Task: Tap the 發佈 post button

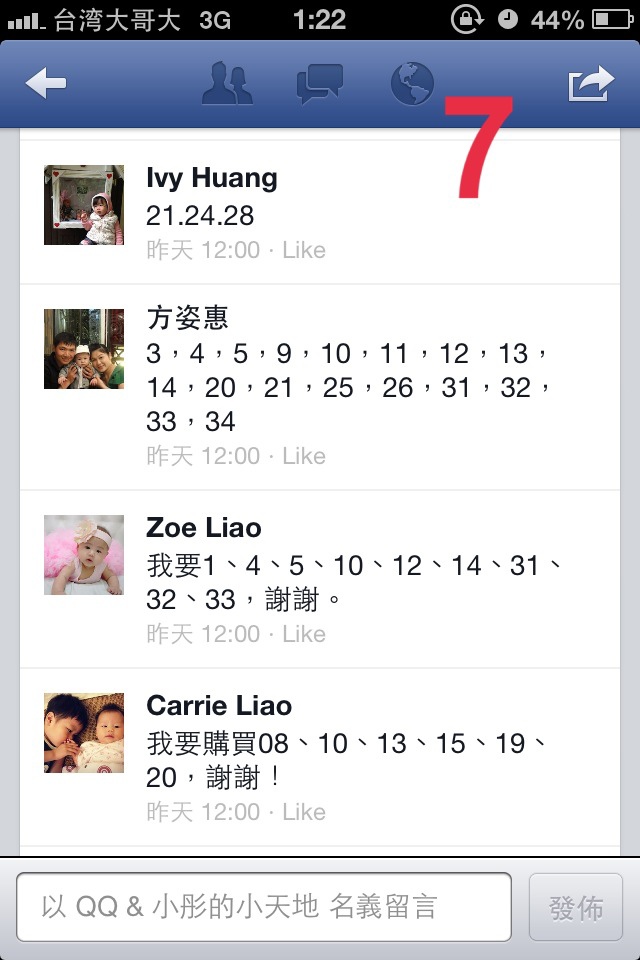Action: coord(576,907)
